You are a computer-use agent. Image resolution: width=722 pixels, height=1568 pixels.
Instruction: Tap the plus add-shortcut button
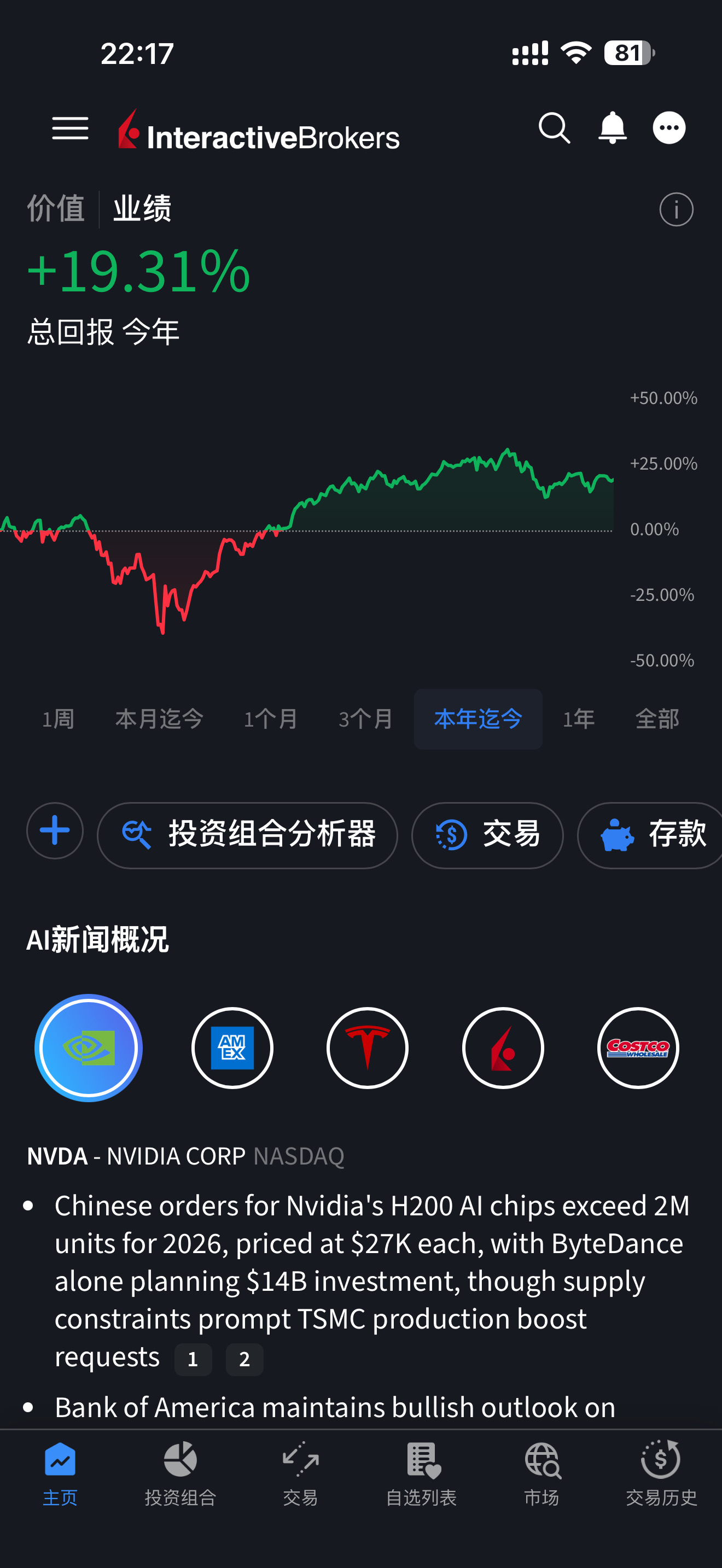(55, 831)
